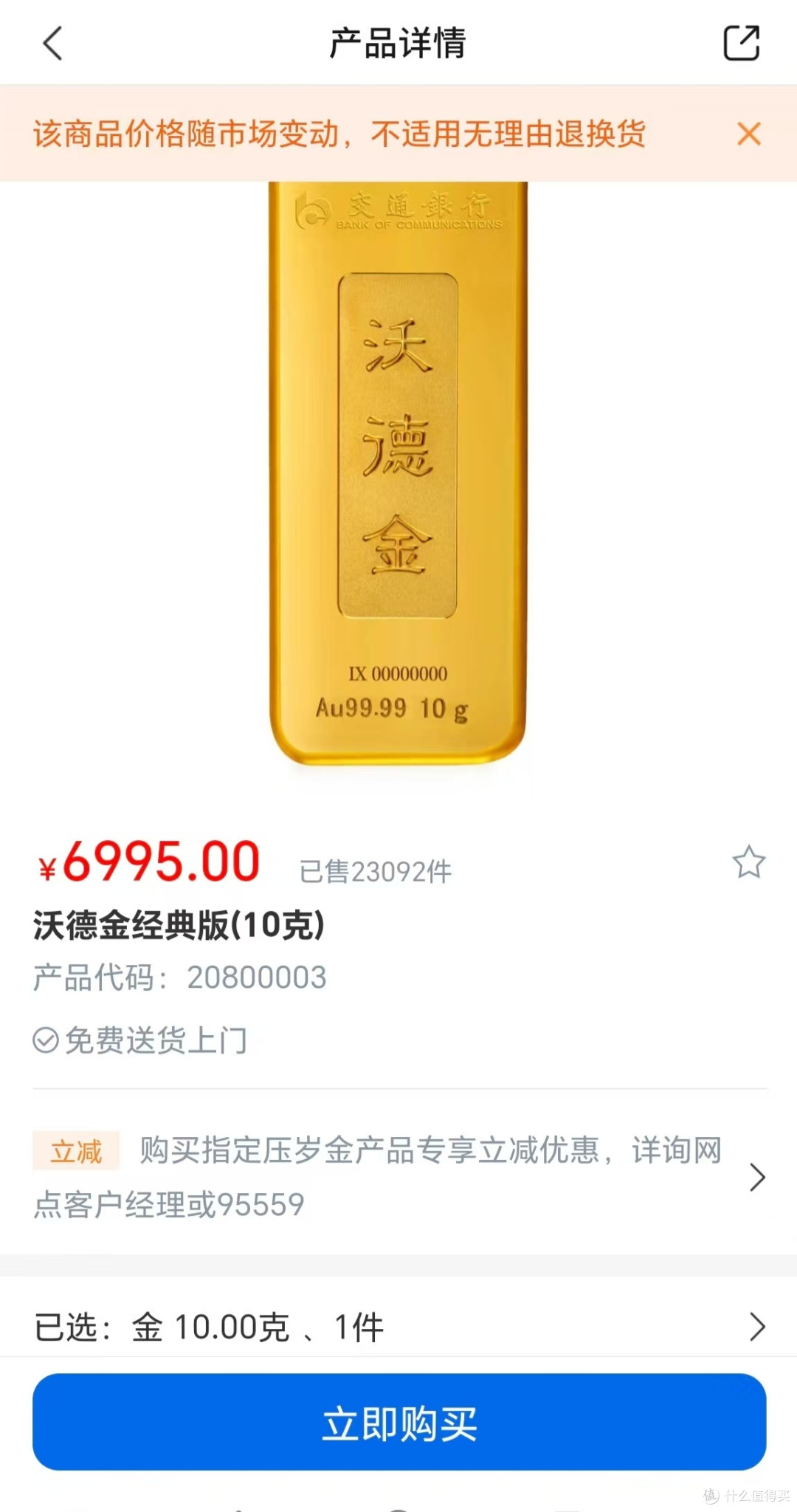Expand the 立减 promotion details chevron
Viewport: 797px width, 1512px height.
(757, 1177)
